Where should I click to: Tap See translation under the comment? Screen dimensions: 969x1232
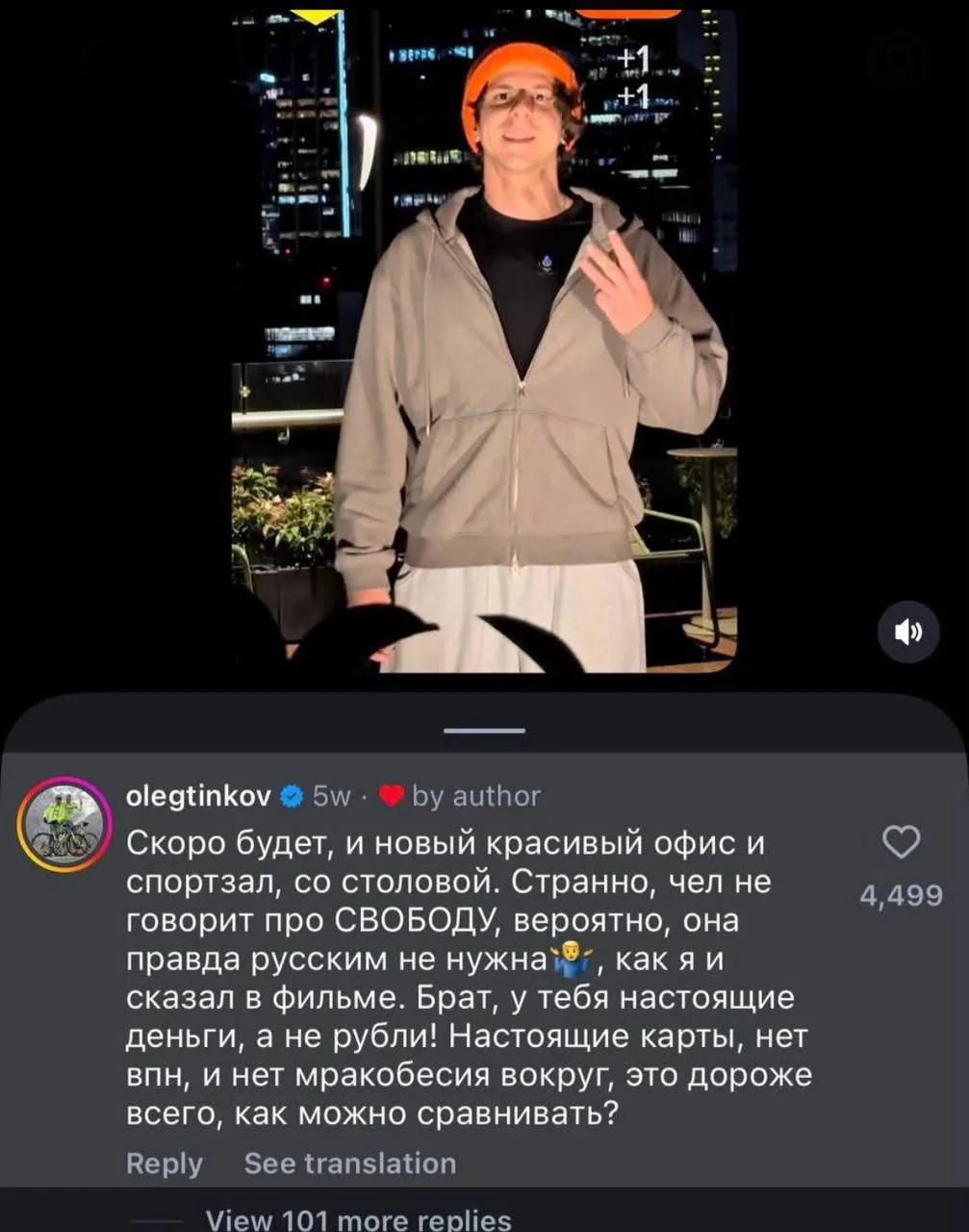pyautogui.click(x=350, y=1163)
